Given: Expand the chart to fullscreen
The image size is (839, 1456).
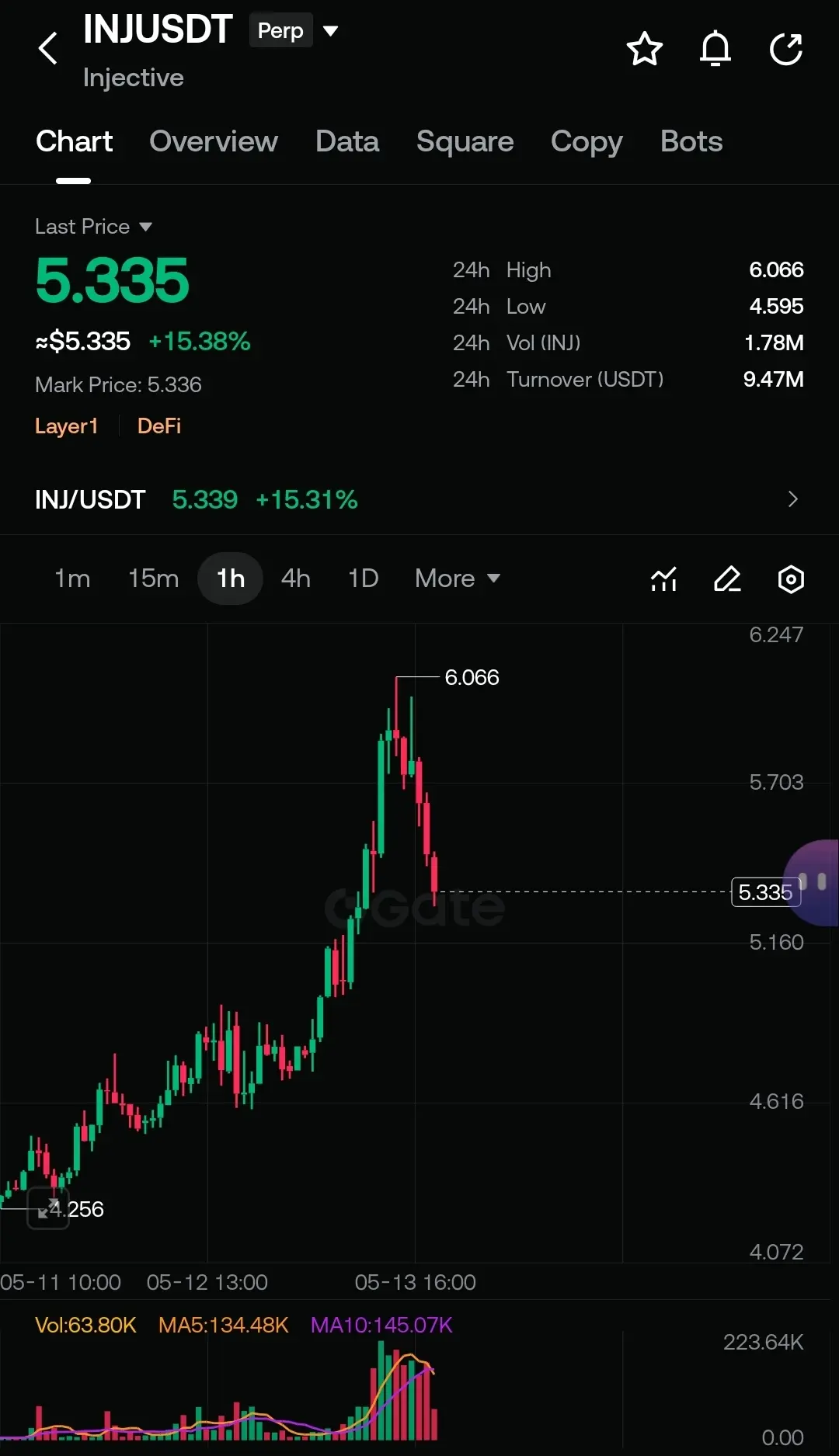Looking at the screenshot, I should point(48,1208).
